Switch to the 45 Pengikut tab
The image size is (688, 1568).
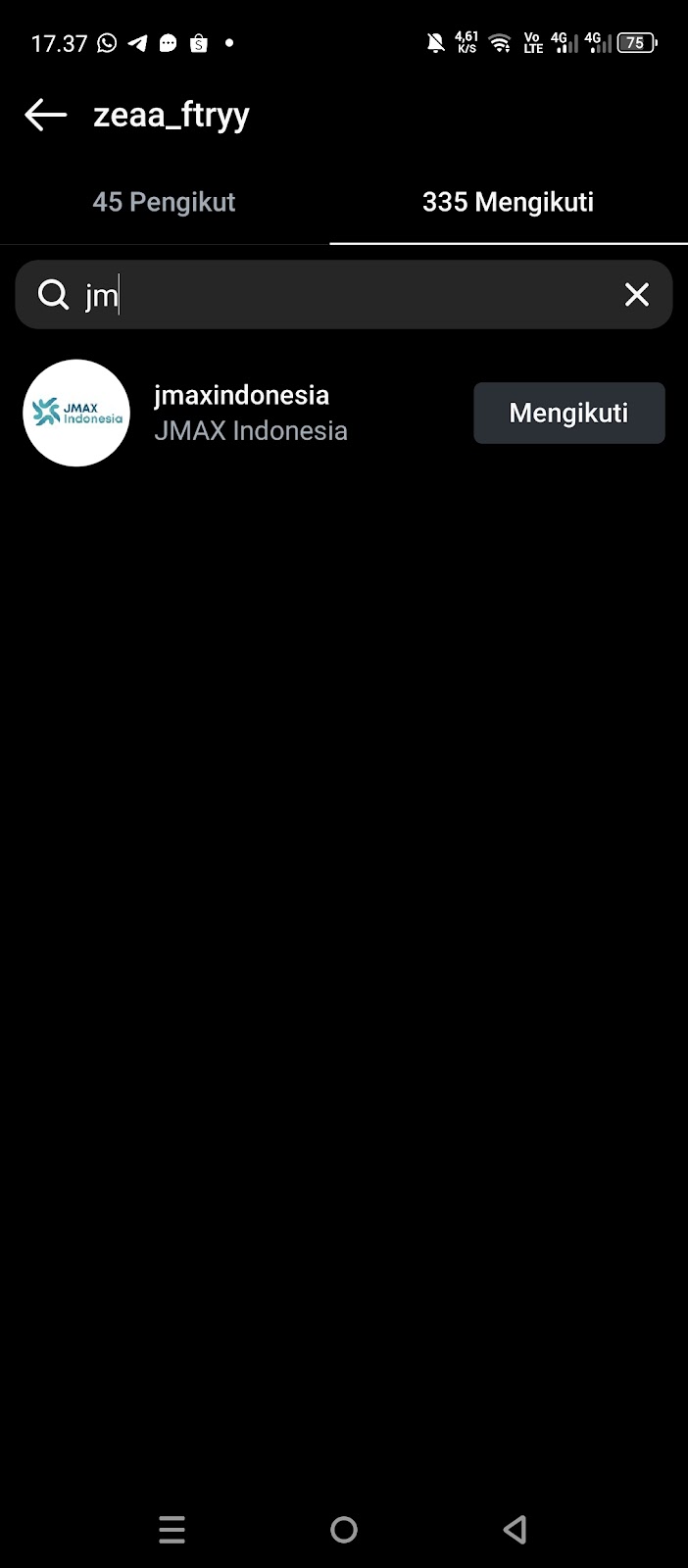click(x=164, y=202)
